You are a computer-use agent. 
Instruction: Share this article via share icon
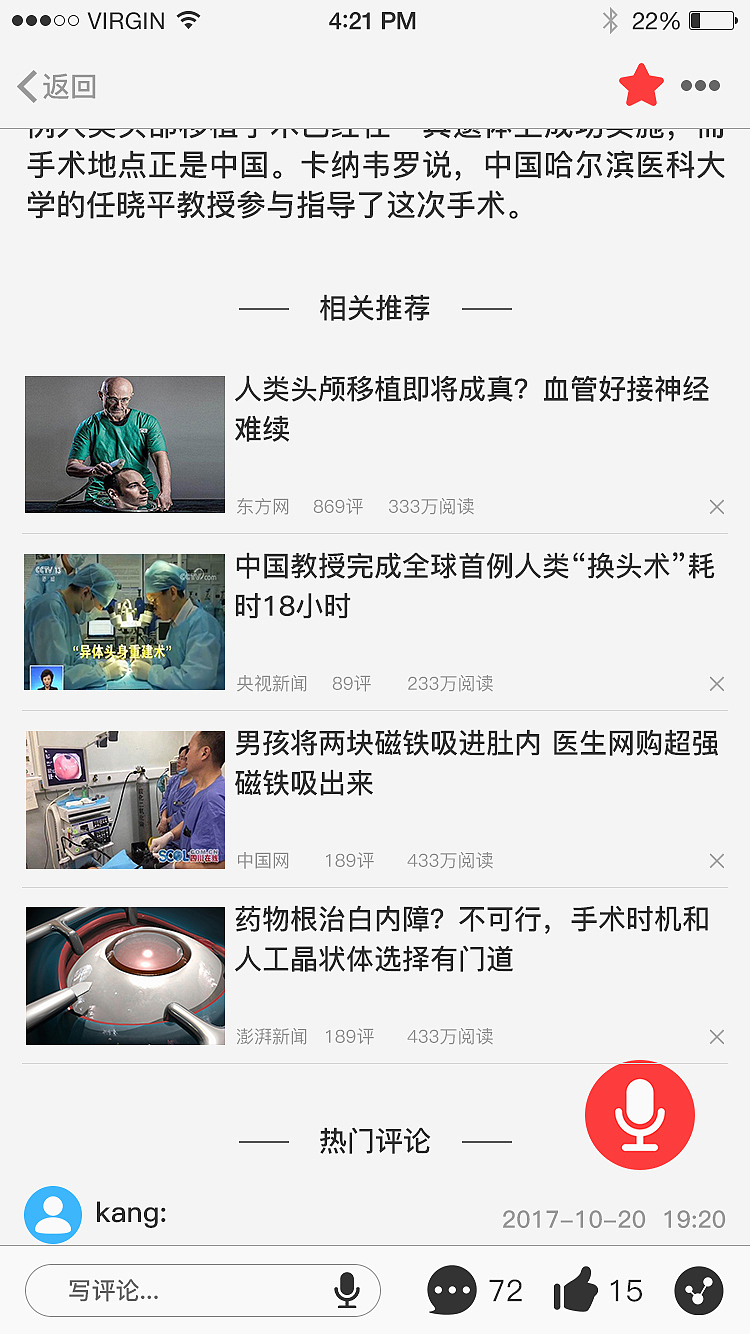point(698,1291)
